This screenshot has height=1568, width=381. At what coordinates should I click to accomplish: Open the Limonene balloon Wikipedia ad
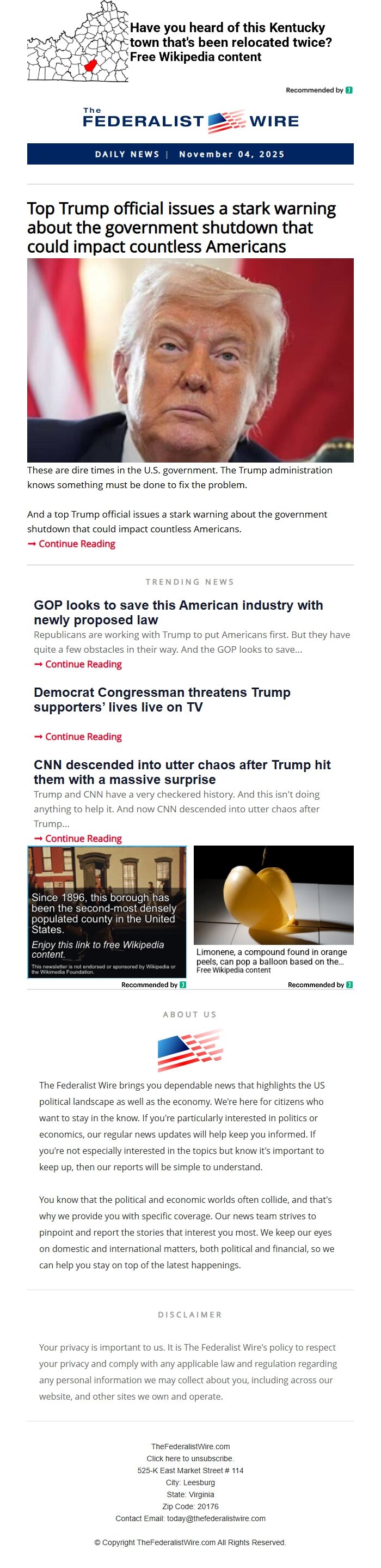coord(273,910)
